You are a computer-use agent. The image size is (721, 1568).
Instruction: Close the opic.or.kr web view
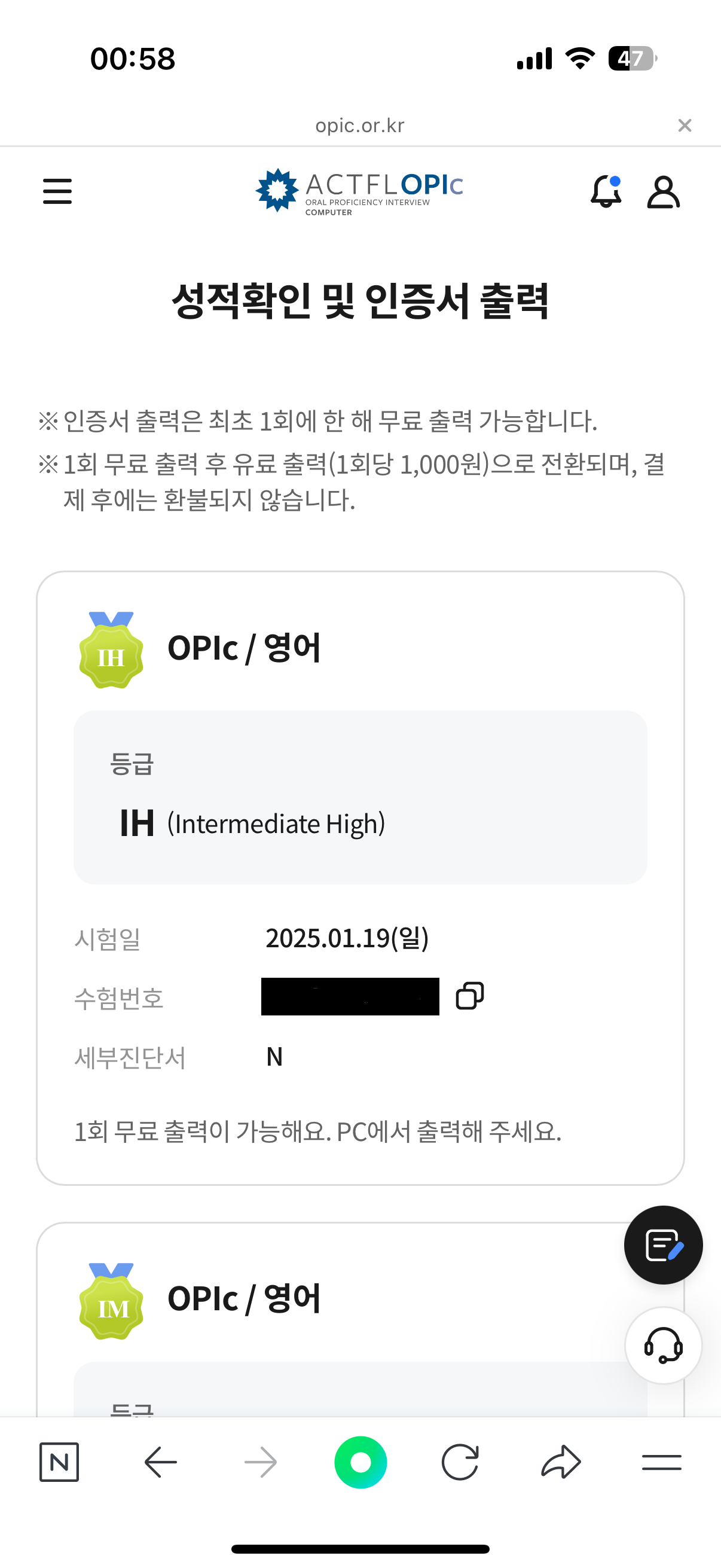685,126
